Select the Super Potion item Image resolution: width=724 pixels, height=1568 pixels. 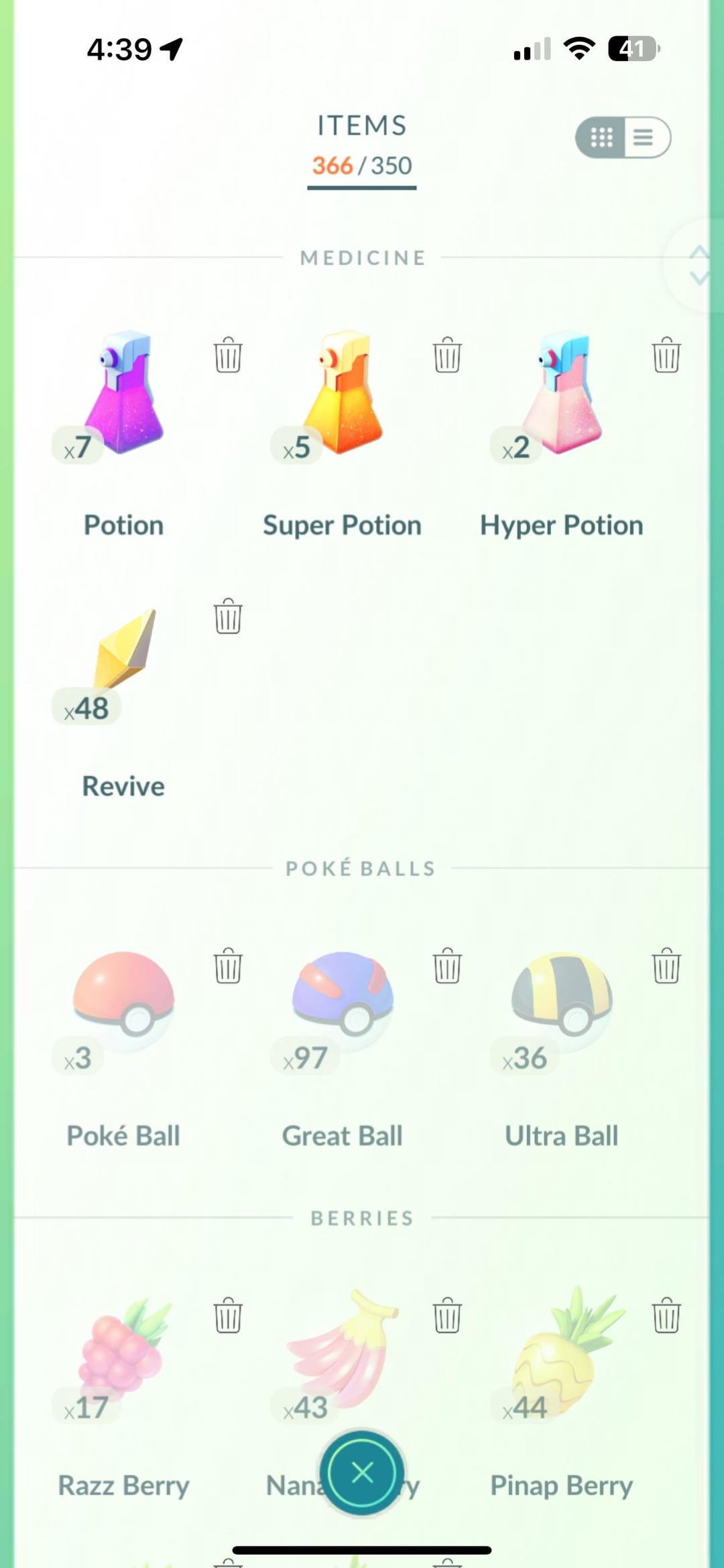pyautogui.click(x=343, y=395)
